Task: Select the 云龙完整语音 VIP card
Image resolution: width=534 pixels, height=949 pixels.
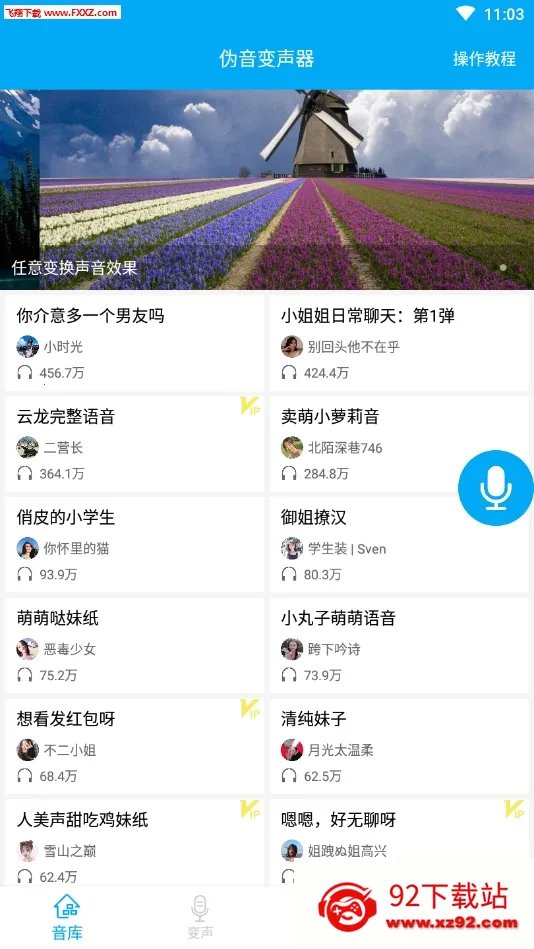Action: pyautogui.click(x=134, y=444)
